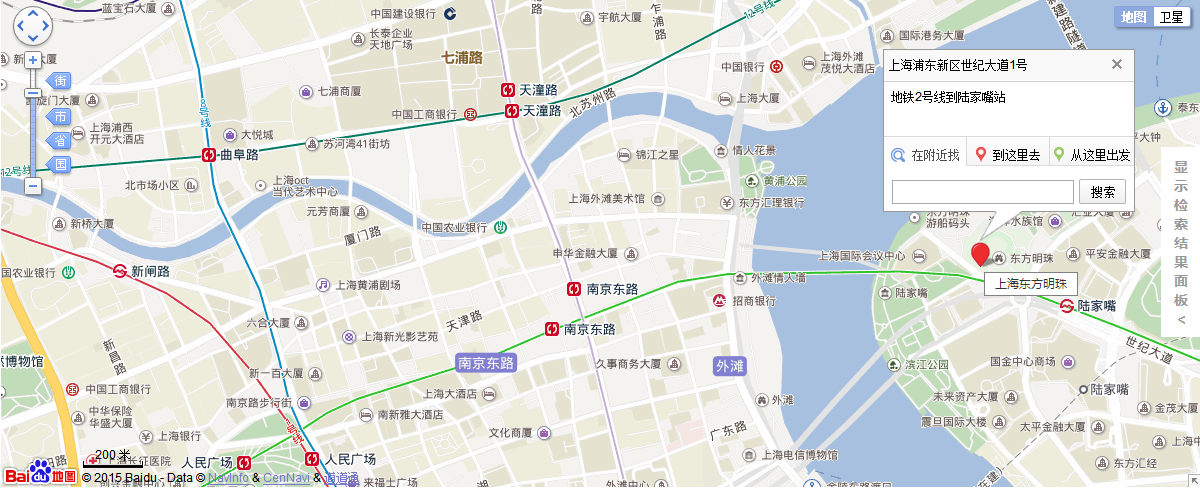Open the CenNavi data link
This screenshot has height=489, width=1200.
click(286, 478)
